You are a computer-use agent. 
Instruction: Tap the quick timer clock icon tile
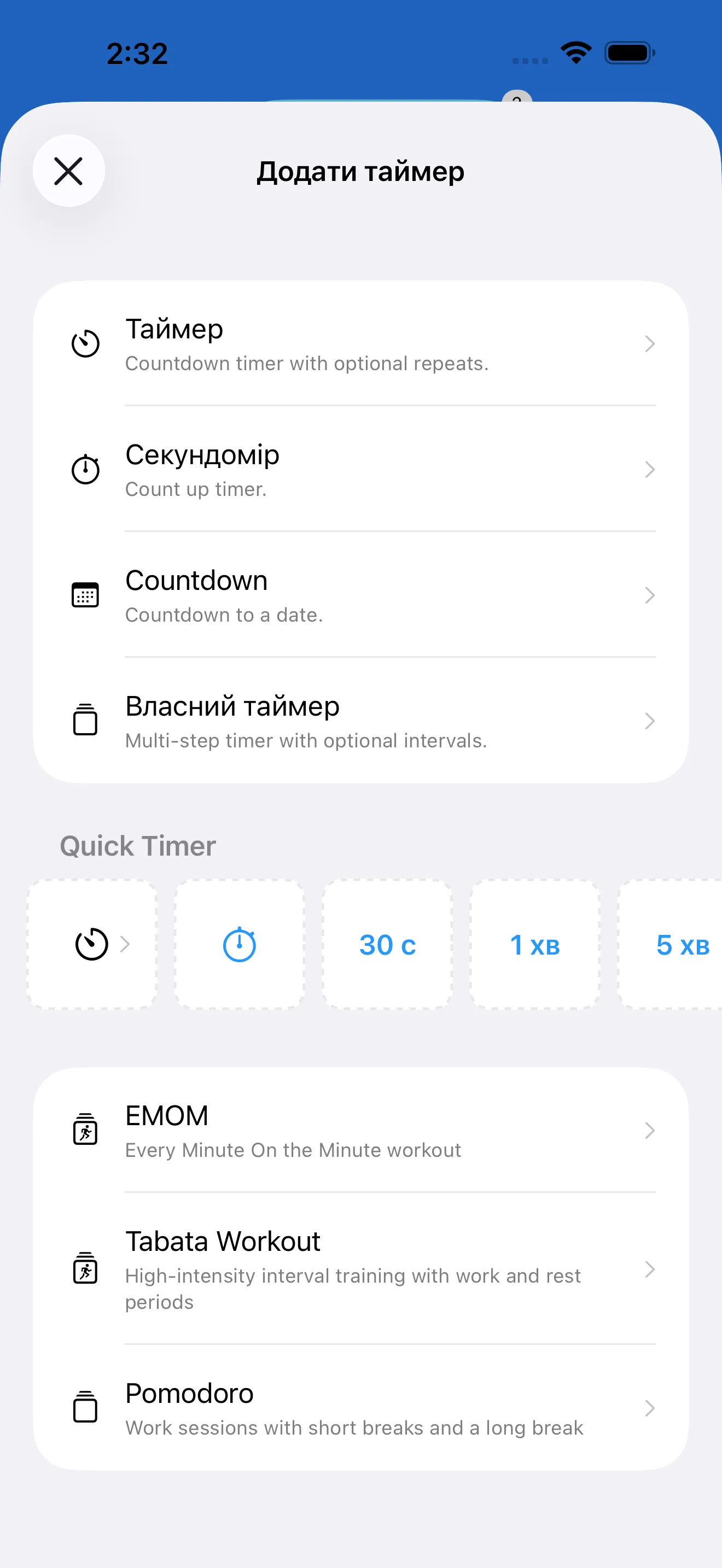point(91,945)
